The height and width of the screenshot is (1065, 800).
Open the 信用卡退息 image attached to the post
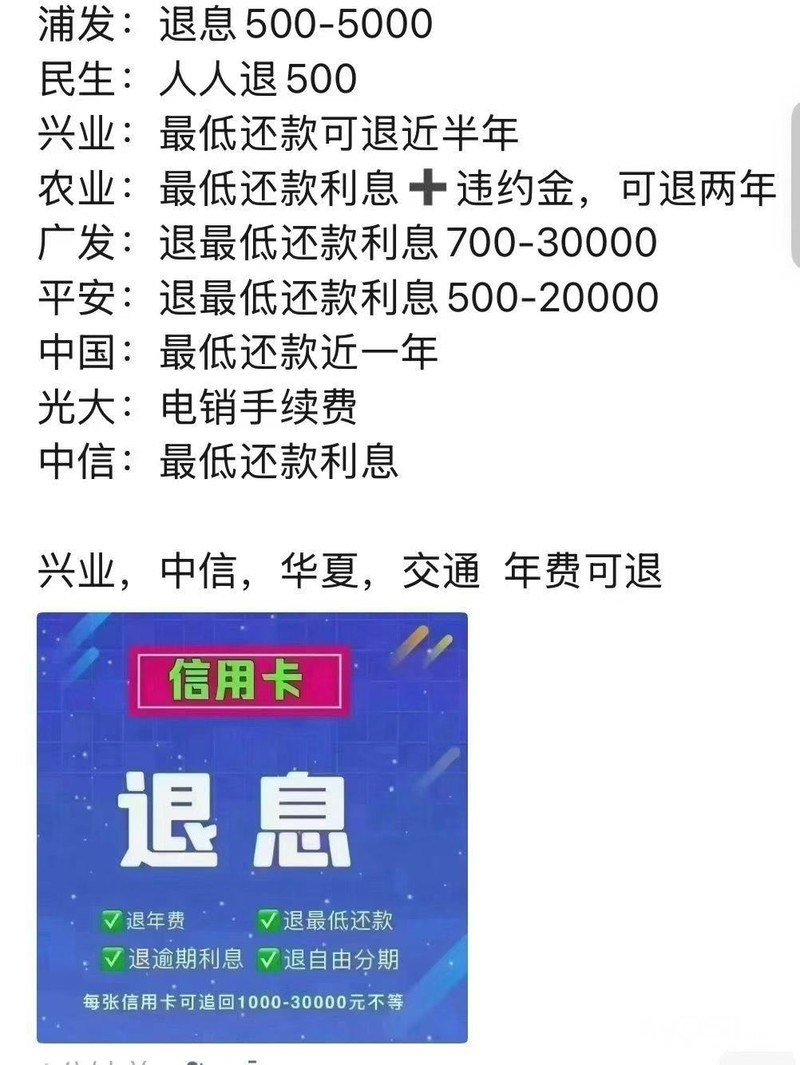[252, 827]
